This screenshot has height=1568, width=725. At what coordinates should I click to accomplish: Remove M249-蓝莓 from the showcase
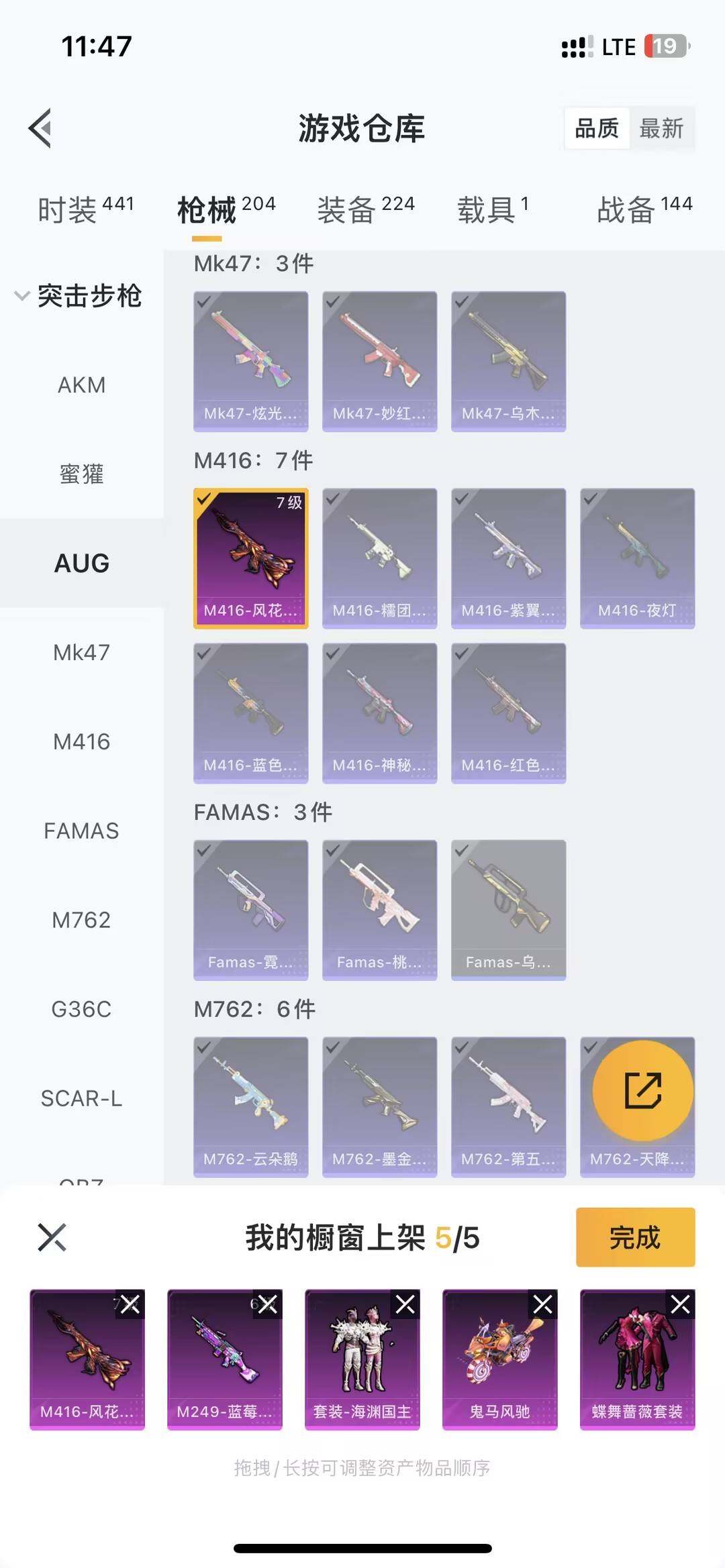pos(267,1304)
